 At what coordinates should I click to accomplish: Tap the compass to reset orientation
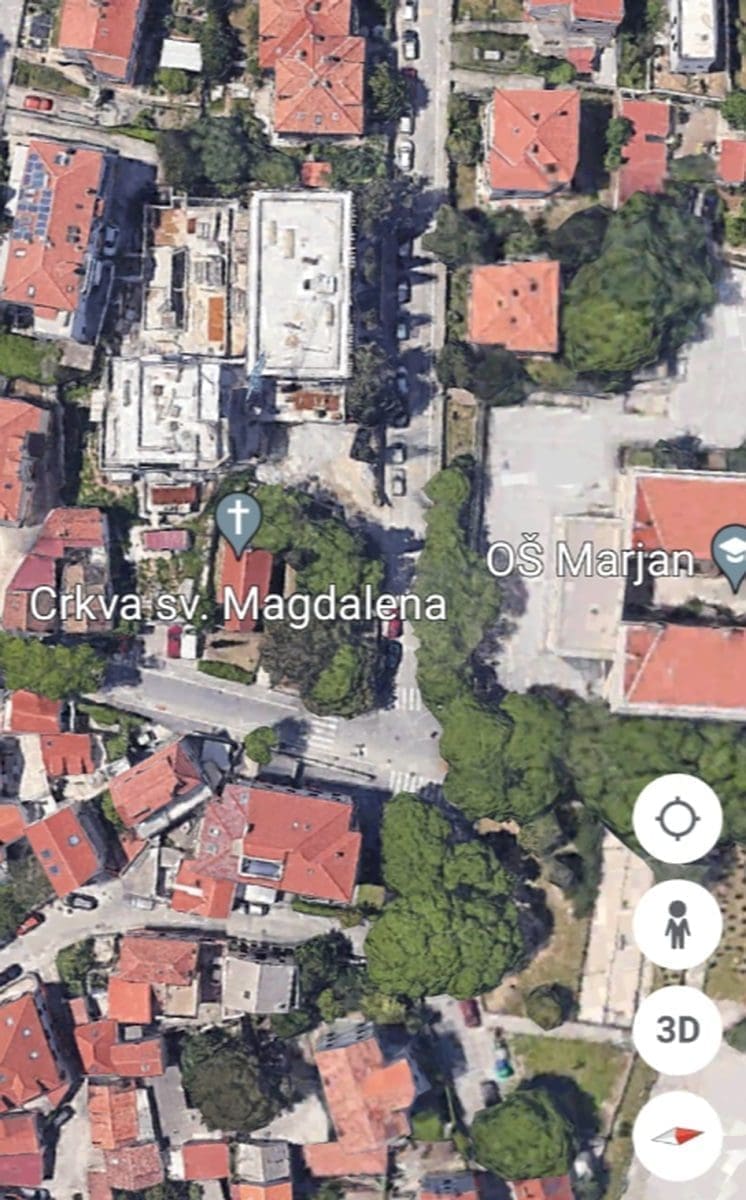677,1136
